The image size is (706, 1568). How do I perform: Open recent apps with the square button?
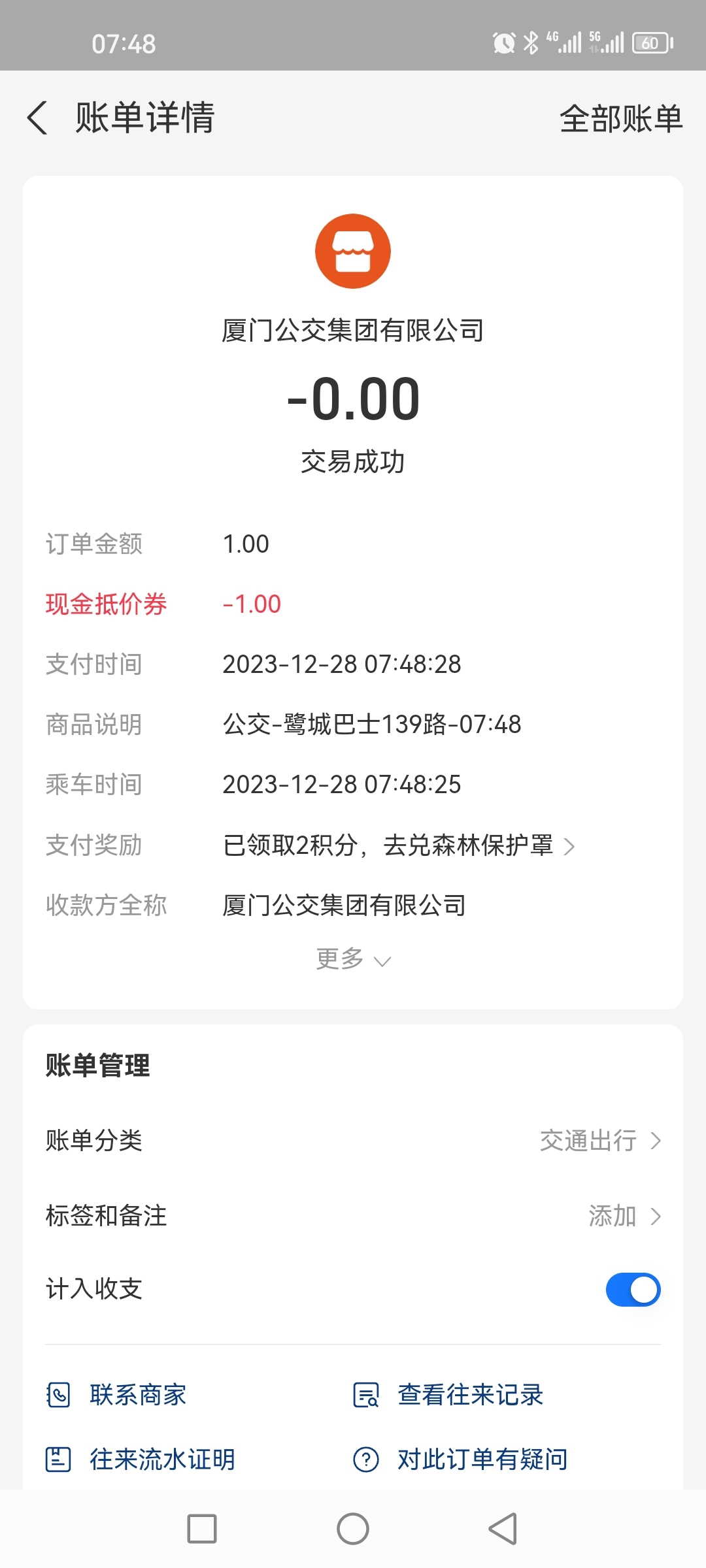click(202, 1529)
